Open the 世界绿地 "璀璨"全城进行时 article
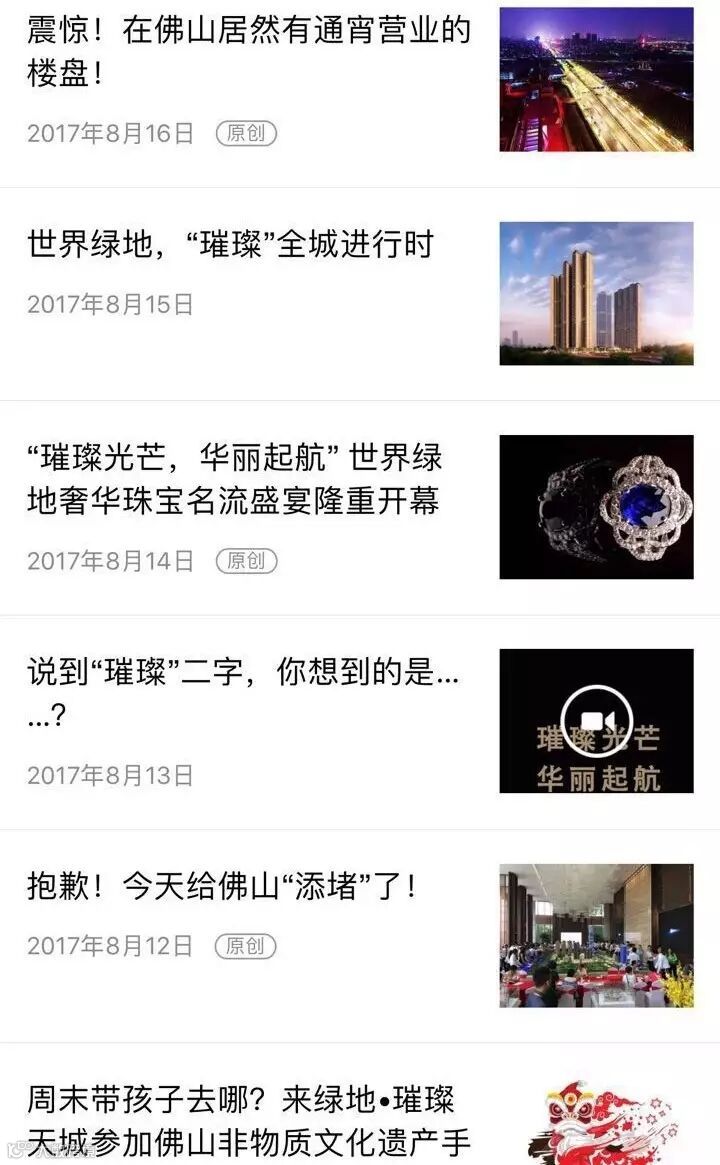This screenshot has width=720, height=1165. 231,244
